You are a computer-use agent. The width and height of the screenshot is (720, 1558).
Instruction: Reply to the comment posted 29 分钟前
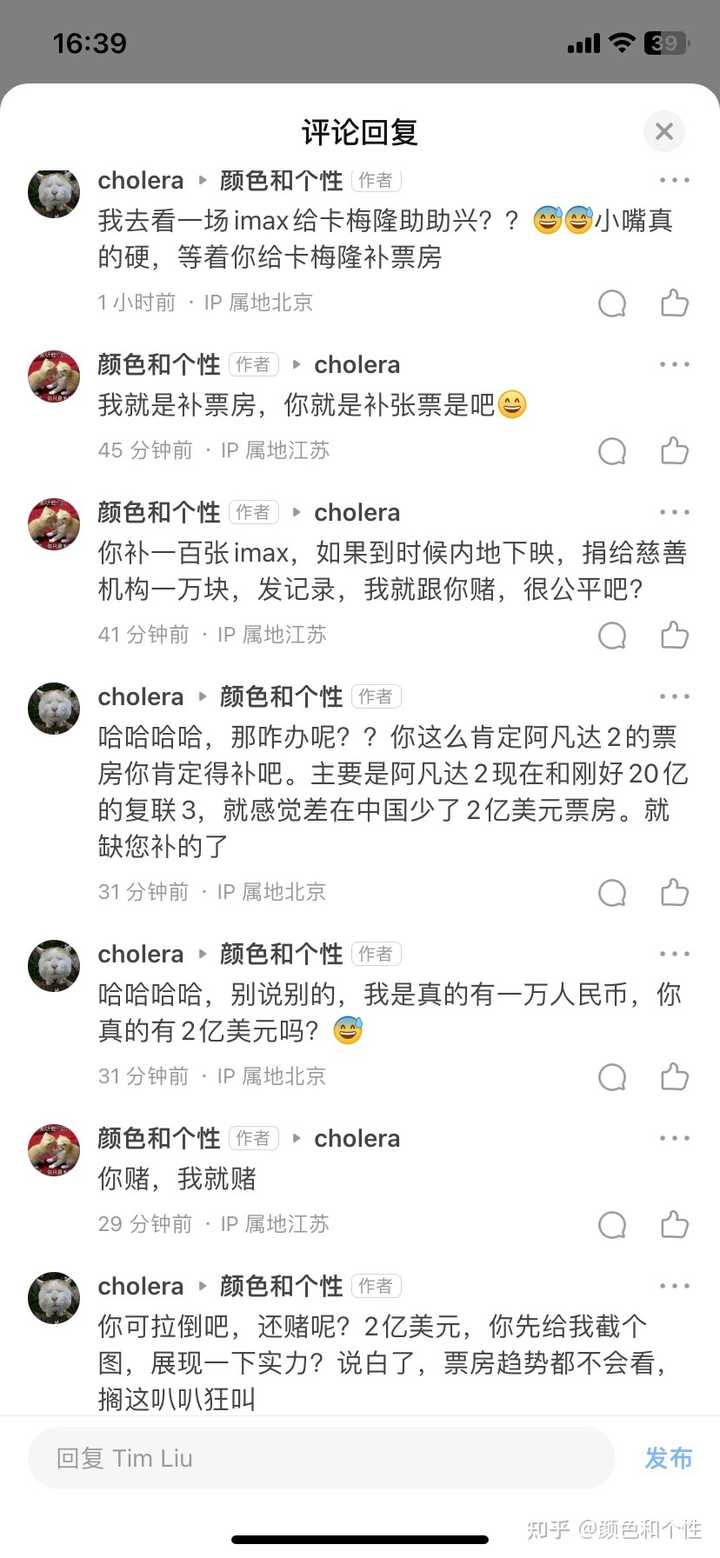point(612,1224)
